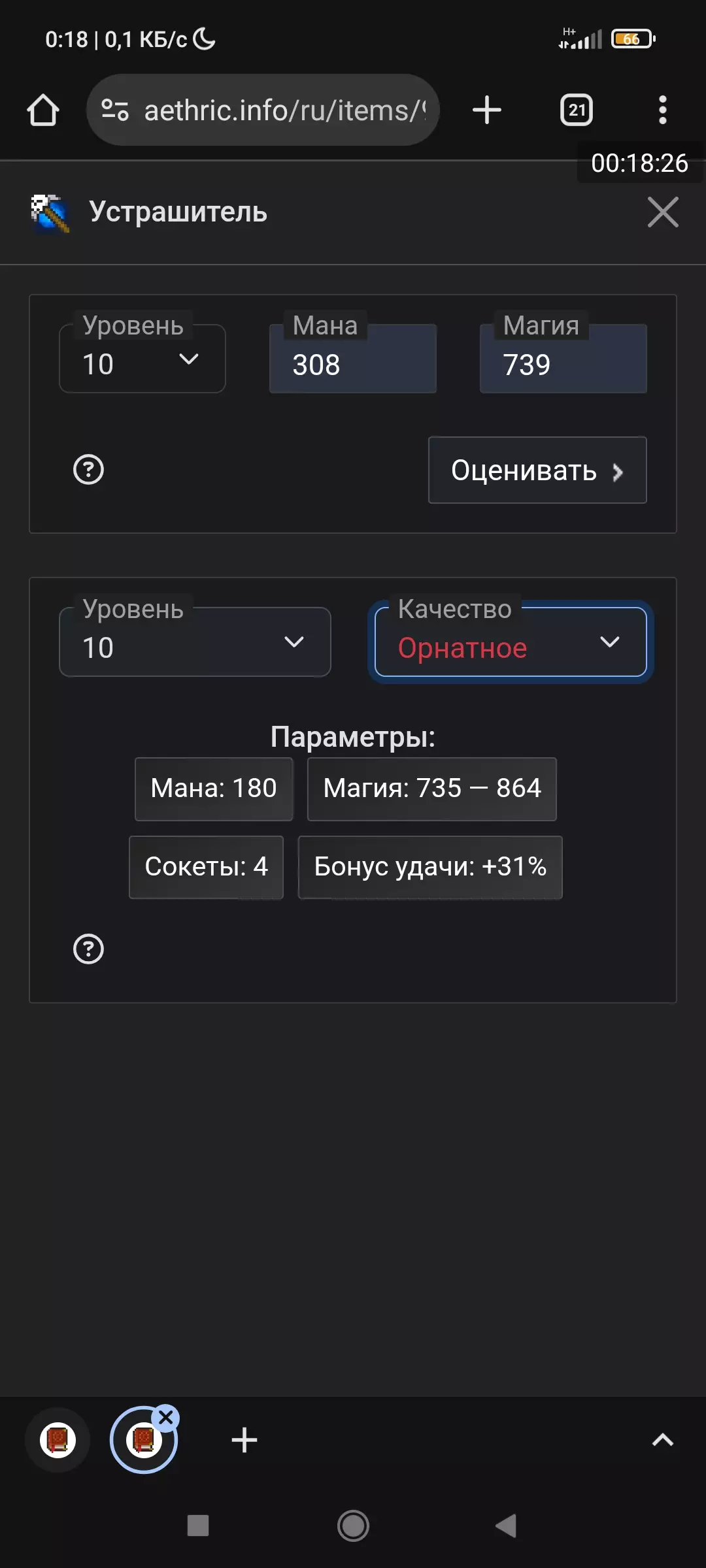Show the 21 open tabs
706x1568 pixels.
point(576,110)
